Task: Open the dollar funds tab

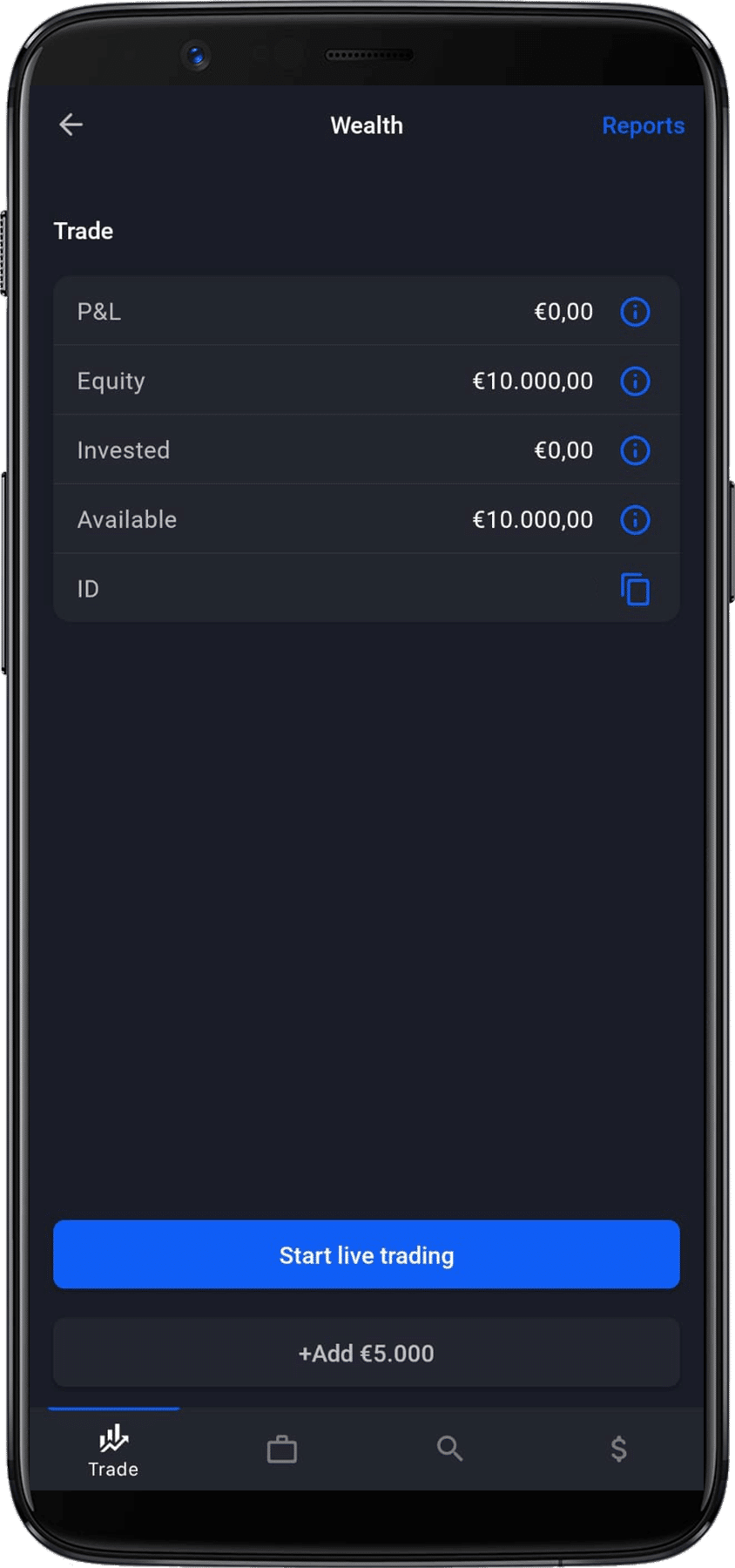Action: pyautogui.click(x=619, y=1448)
